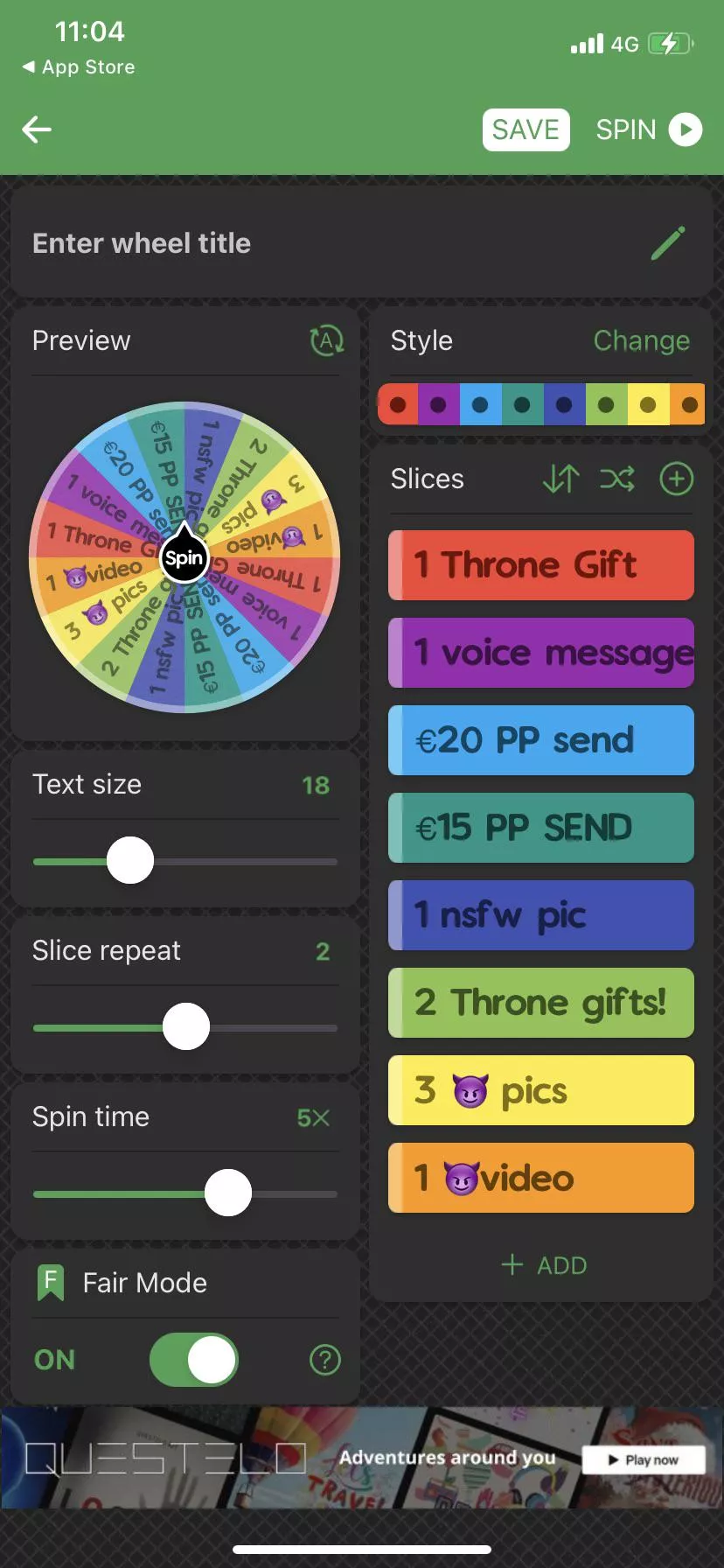Edit the wheel title with pencil icon

(x=668, y=243)
